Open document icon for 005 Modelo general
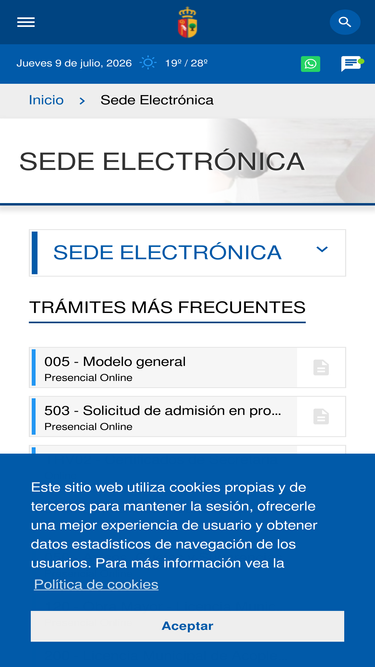Screen dimensions: 375x667 tap(321, 368)
